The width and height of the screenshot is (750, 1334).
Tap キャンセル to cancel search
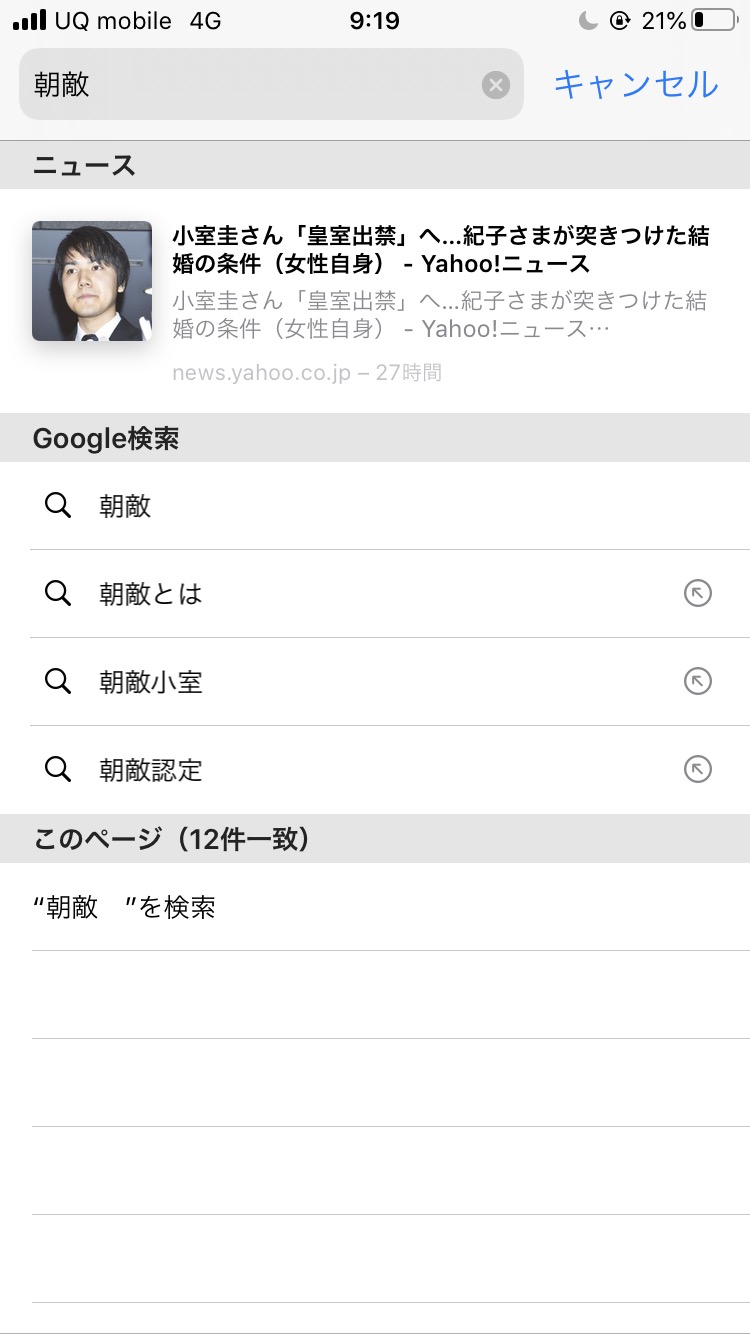[x=636, y=85]
